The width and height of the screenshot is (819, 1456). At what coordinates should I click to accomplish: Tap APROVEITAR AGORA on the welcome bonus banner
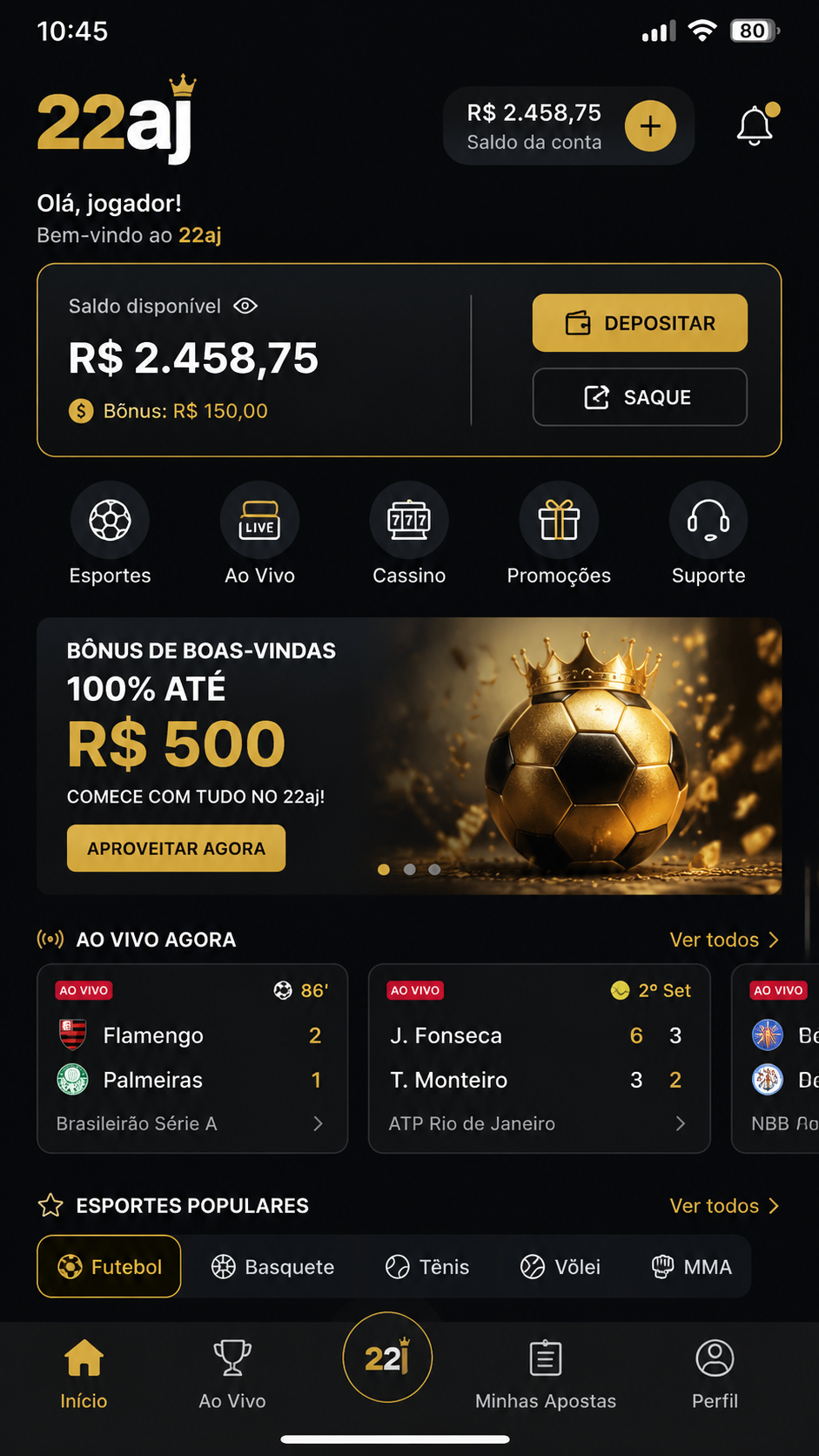point(176,848)
